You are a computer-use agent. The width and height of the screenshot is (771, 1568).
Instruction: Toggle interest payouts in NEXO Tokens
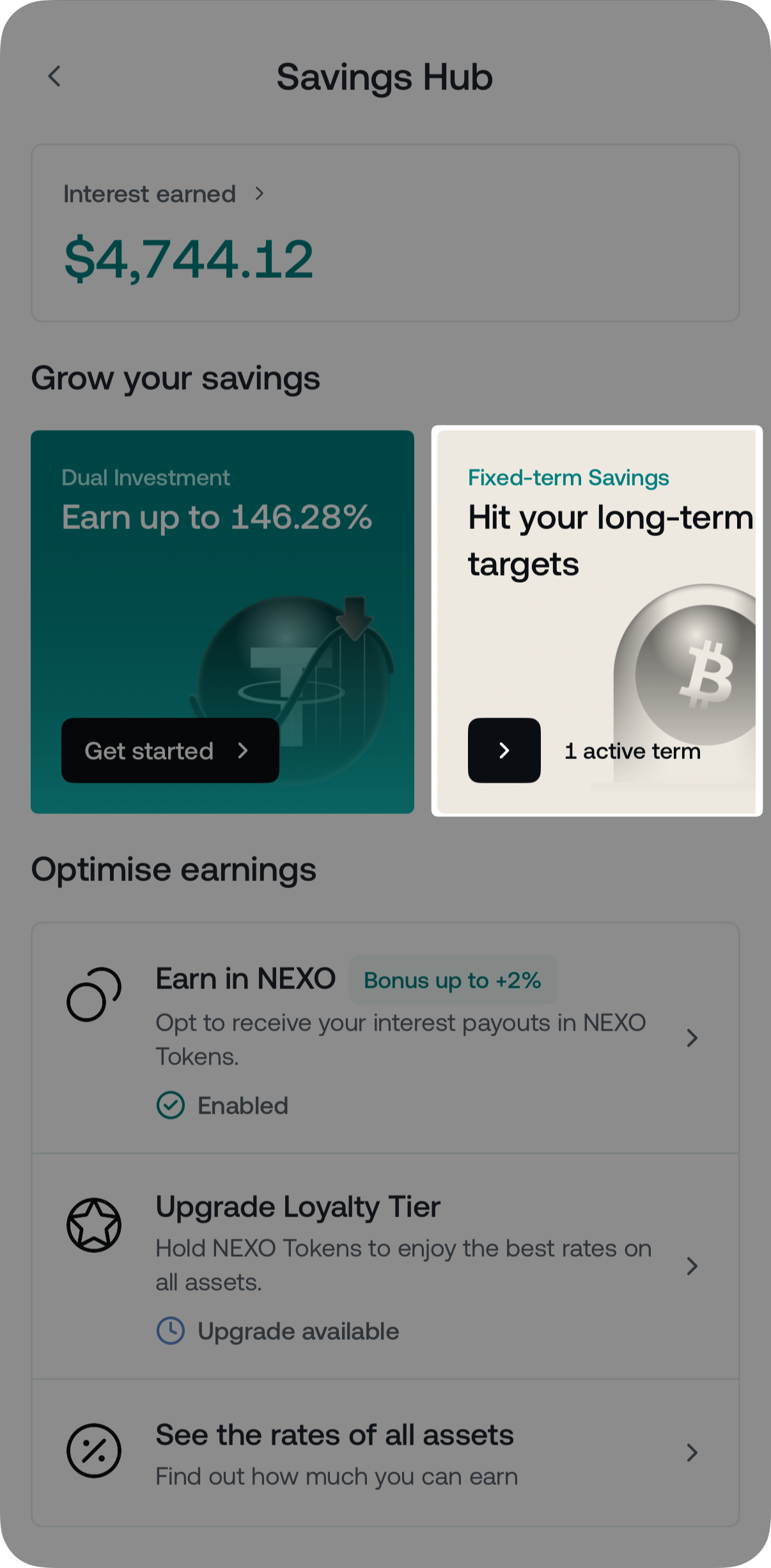coord(692,1038)
